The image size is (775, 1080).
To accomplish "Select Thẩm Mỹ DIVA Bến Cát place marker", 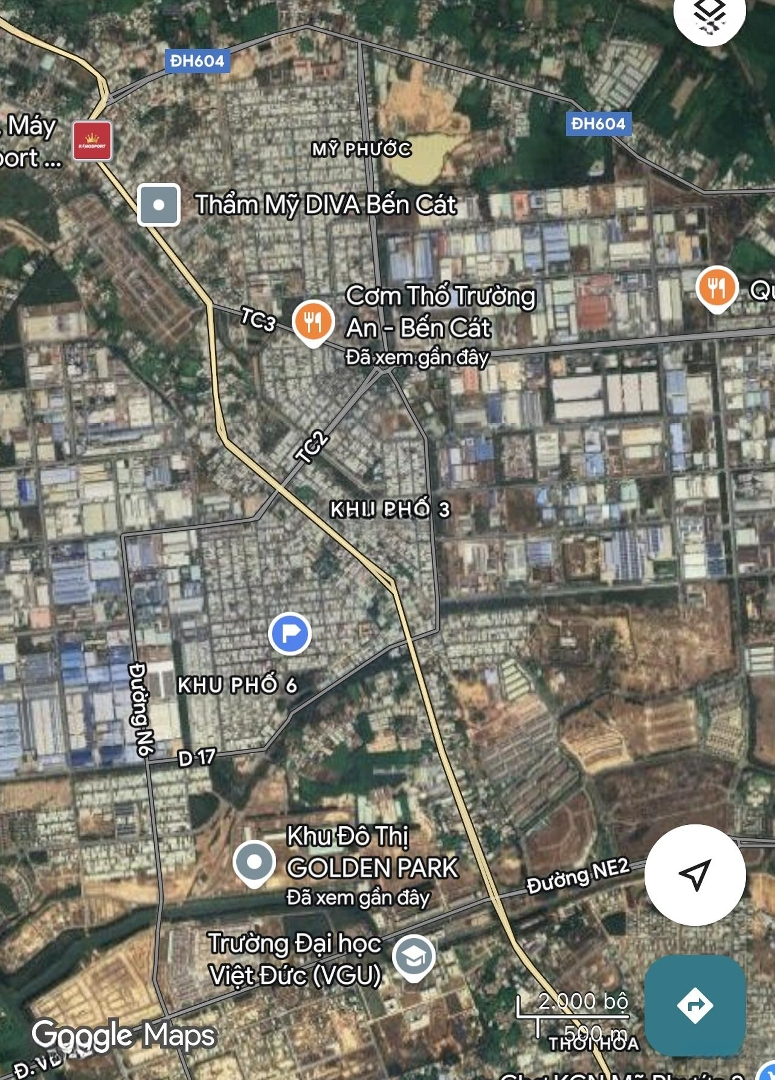I will [158, 205].
